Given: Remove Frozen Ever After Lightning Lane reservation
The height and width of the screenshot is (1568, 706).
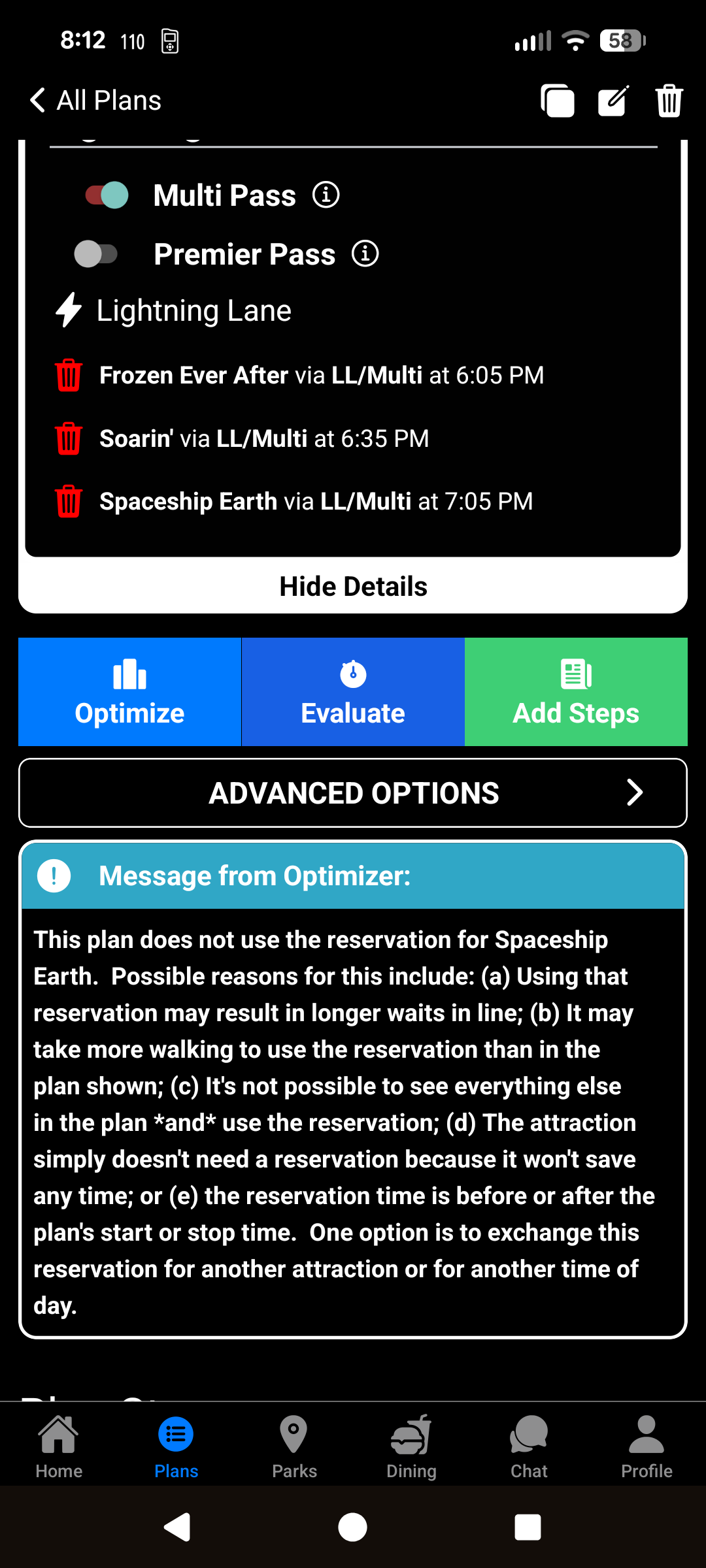Looking at the screenshot, I should [x=69, y=376].
